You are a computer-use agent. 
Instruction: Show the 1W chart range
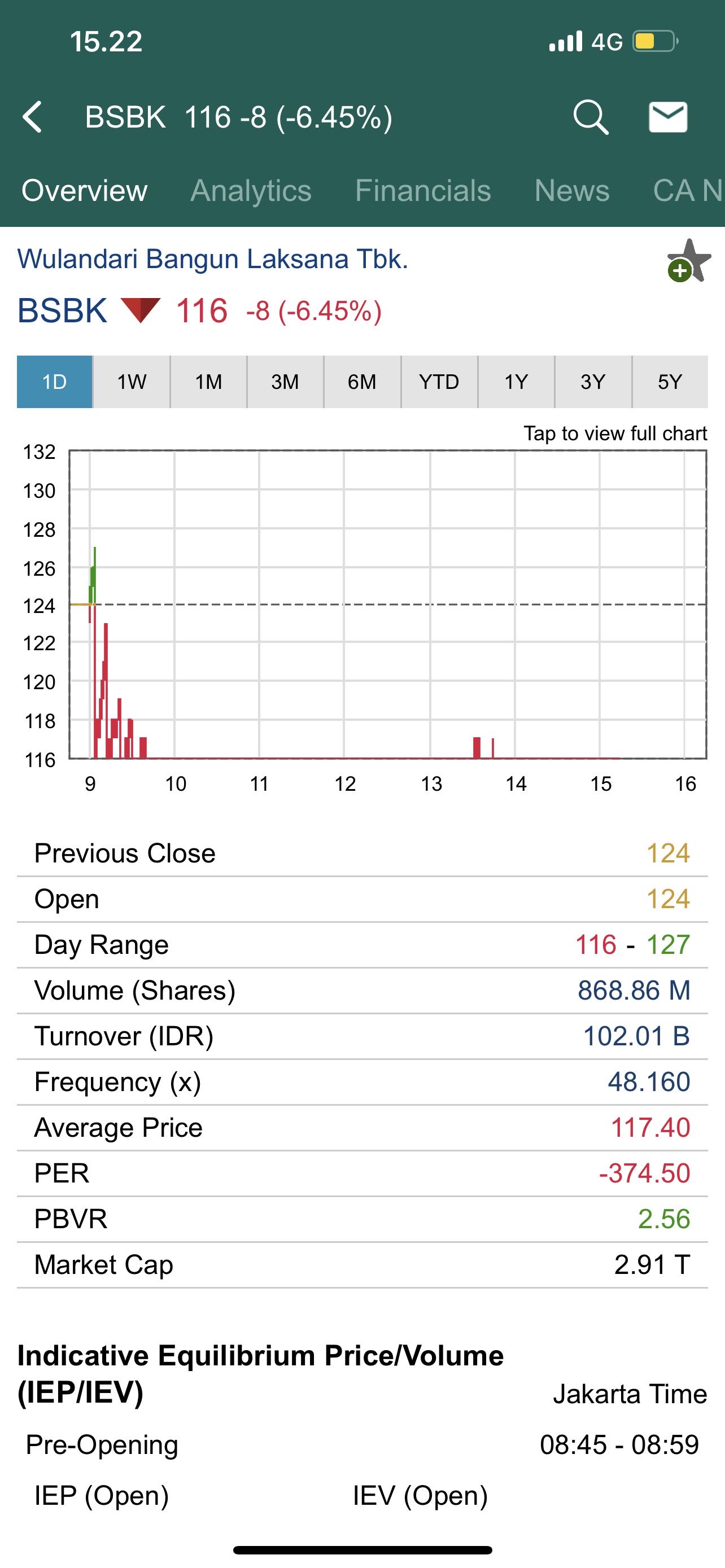[132, 382]
